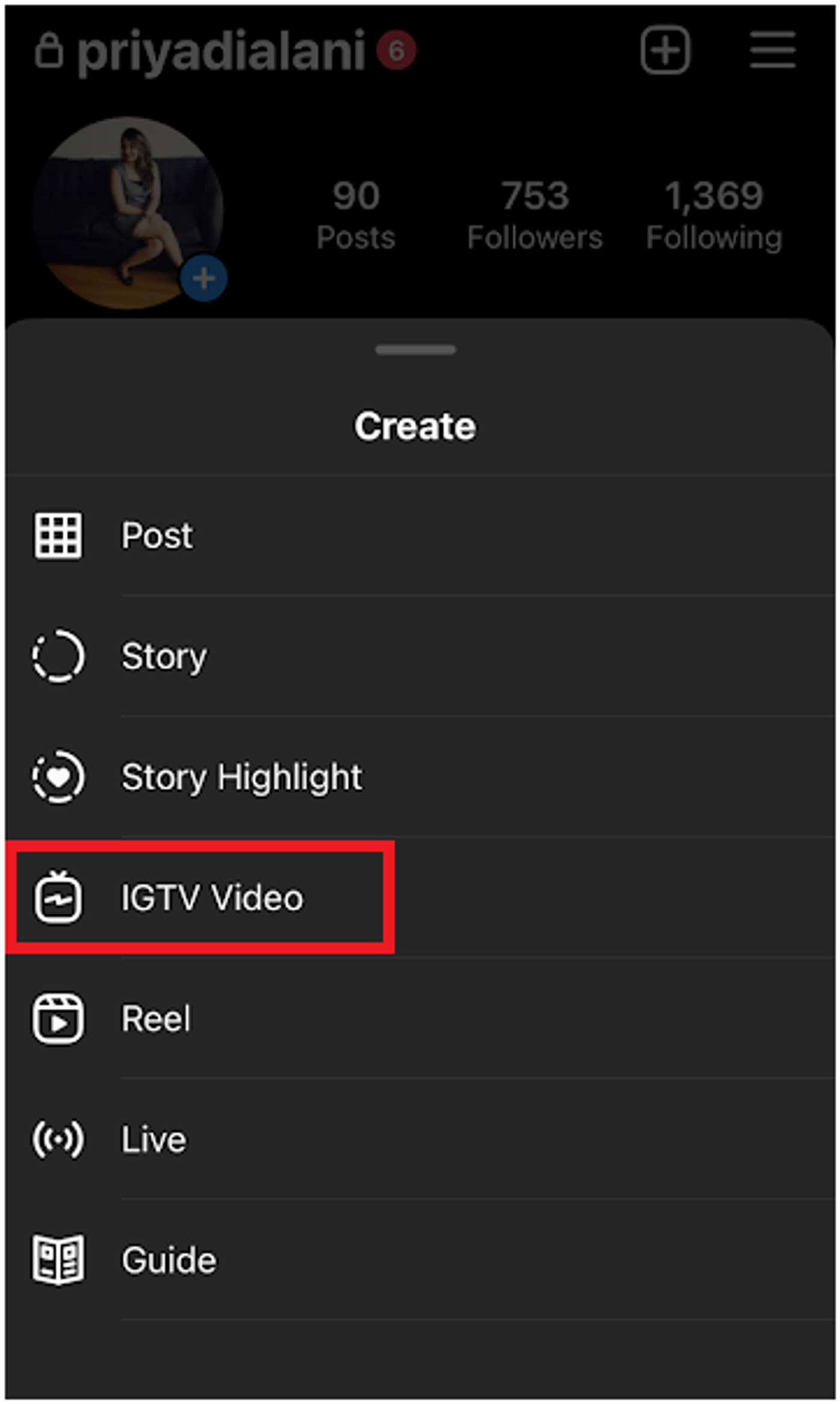Select the IGTV Video TV icon
Viewport: 840px width, 1404px height.
coord(57,898)
